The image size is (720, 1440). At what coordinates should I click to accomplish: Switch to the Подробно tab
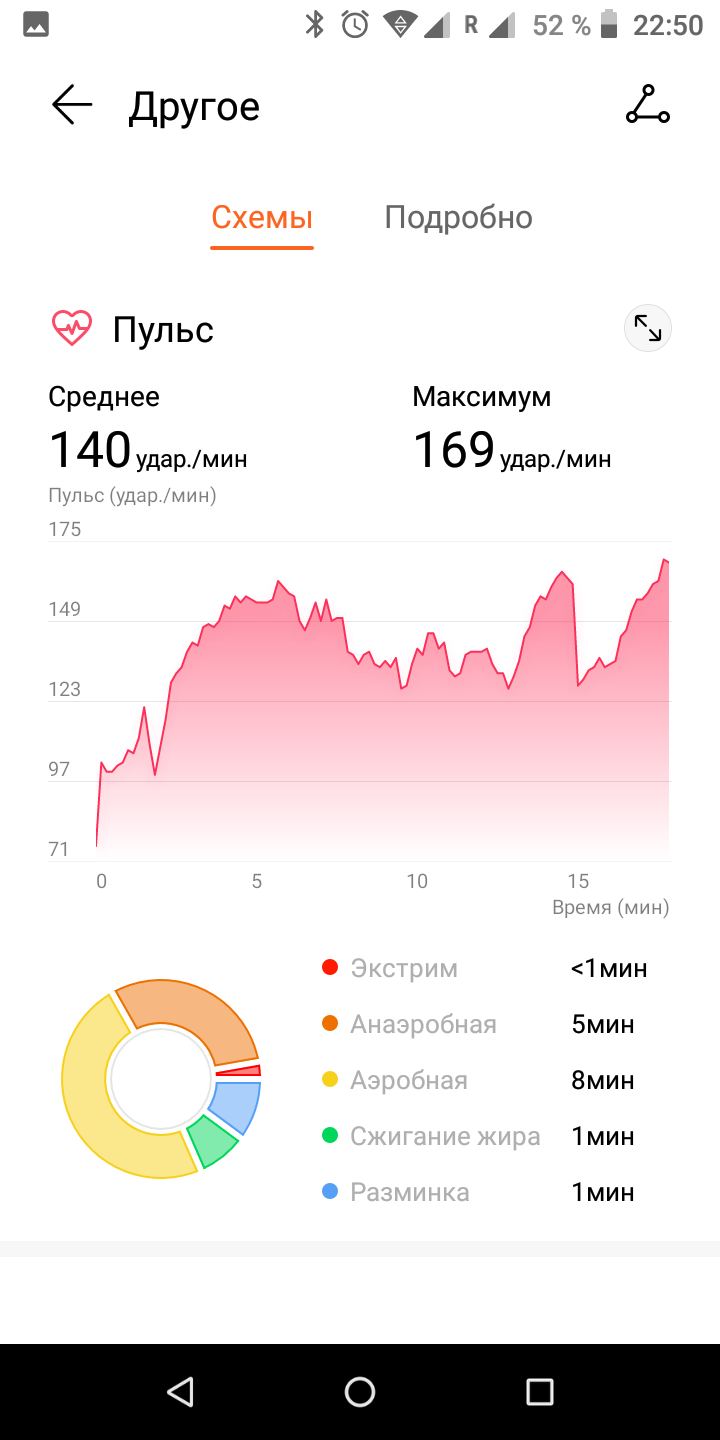coord(458,218)
